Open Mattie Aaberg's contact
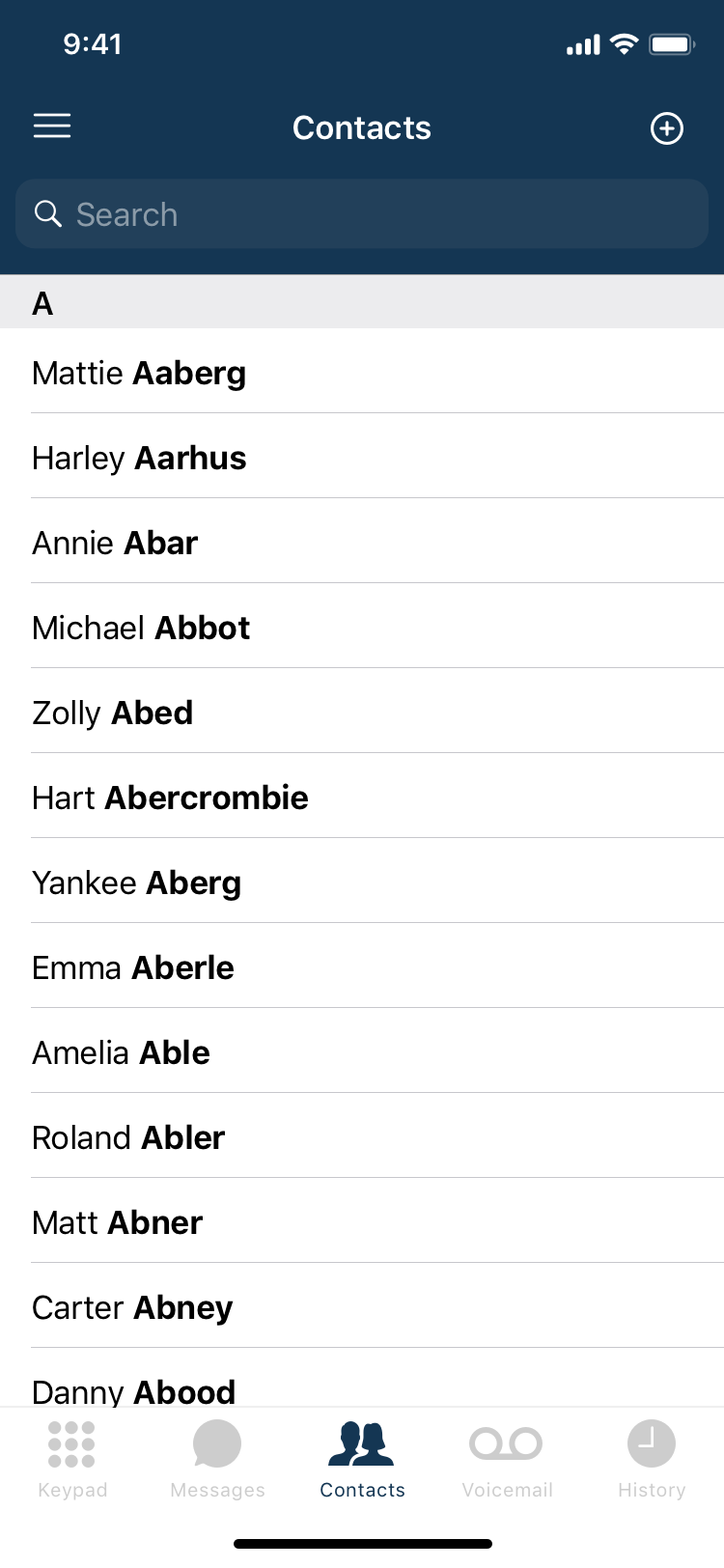Screen dimensions: 724x1568 click(362, 372)
